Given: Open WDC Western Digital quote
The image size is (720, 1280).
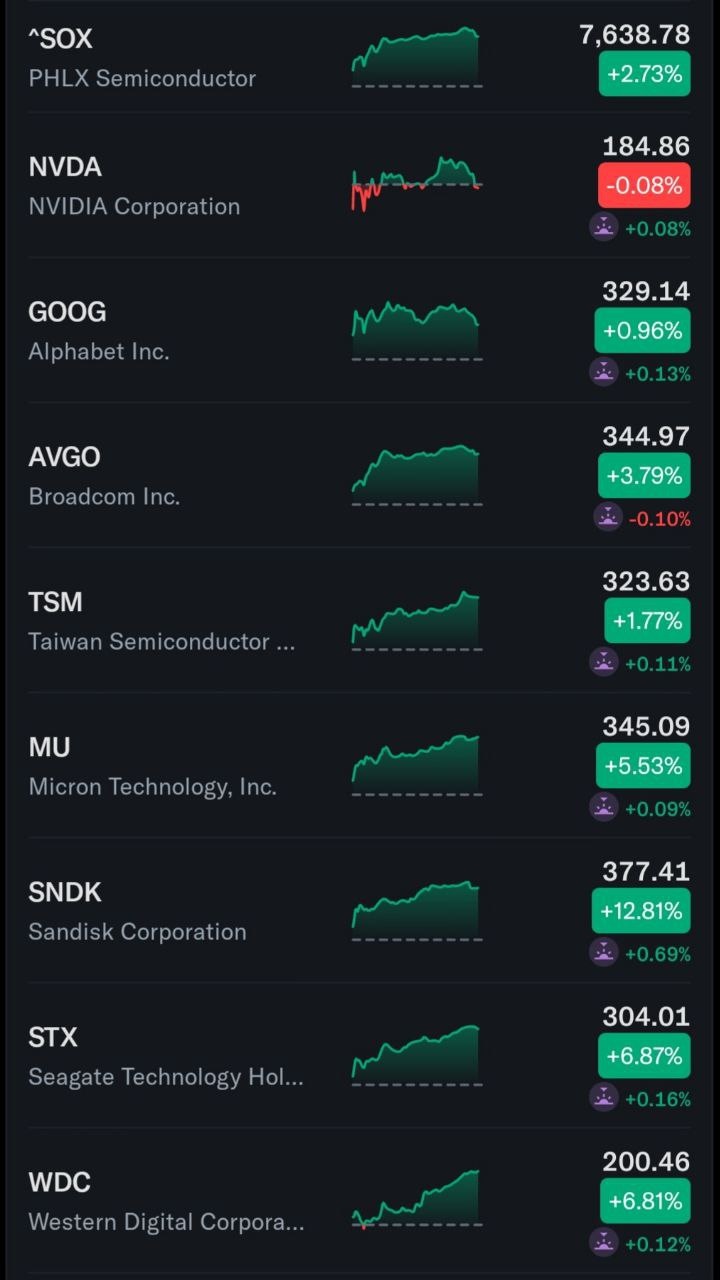Looking at the screenshot, I should point(165,1201).
